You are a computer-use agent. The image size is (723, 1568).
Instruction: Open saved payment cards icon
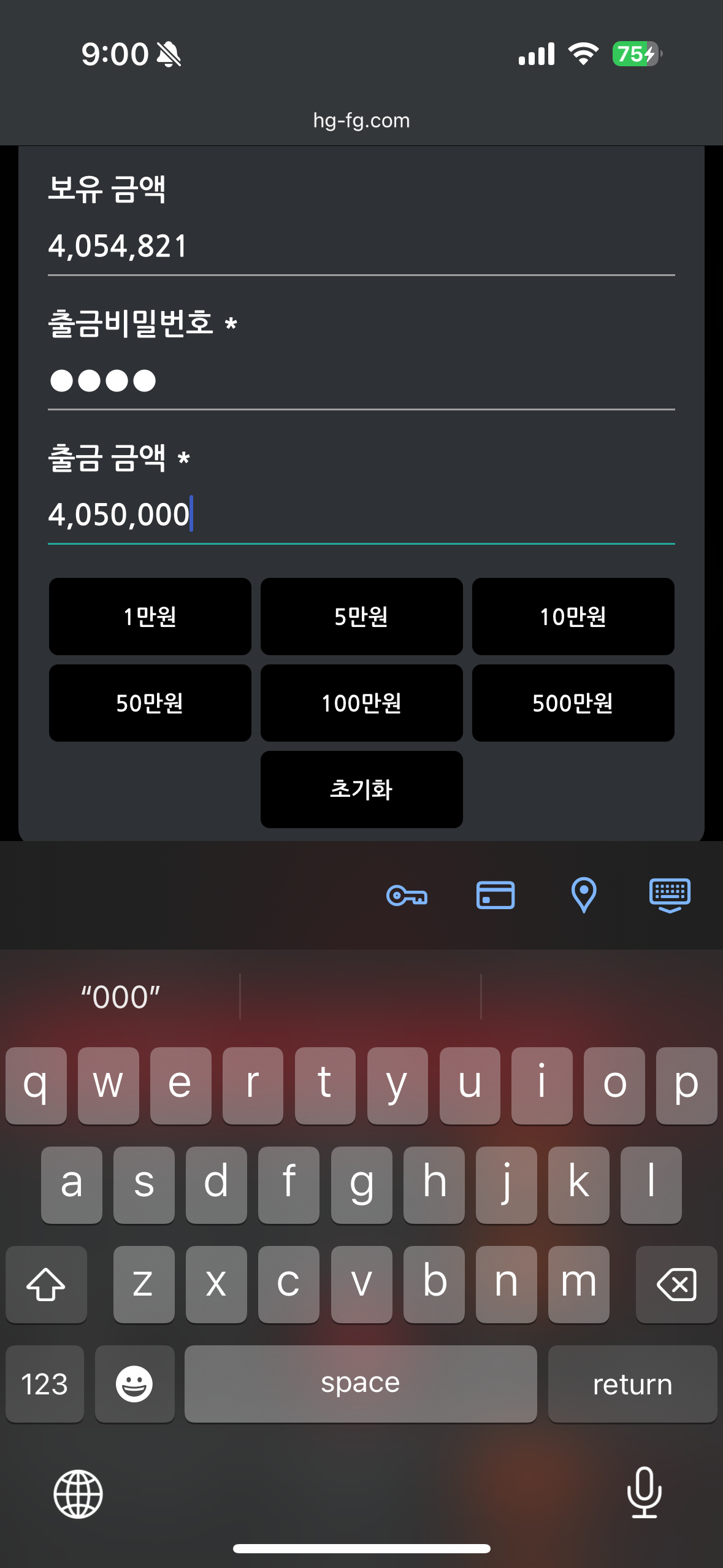coord(495,895)
